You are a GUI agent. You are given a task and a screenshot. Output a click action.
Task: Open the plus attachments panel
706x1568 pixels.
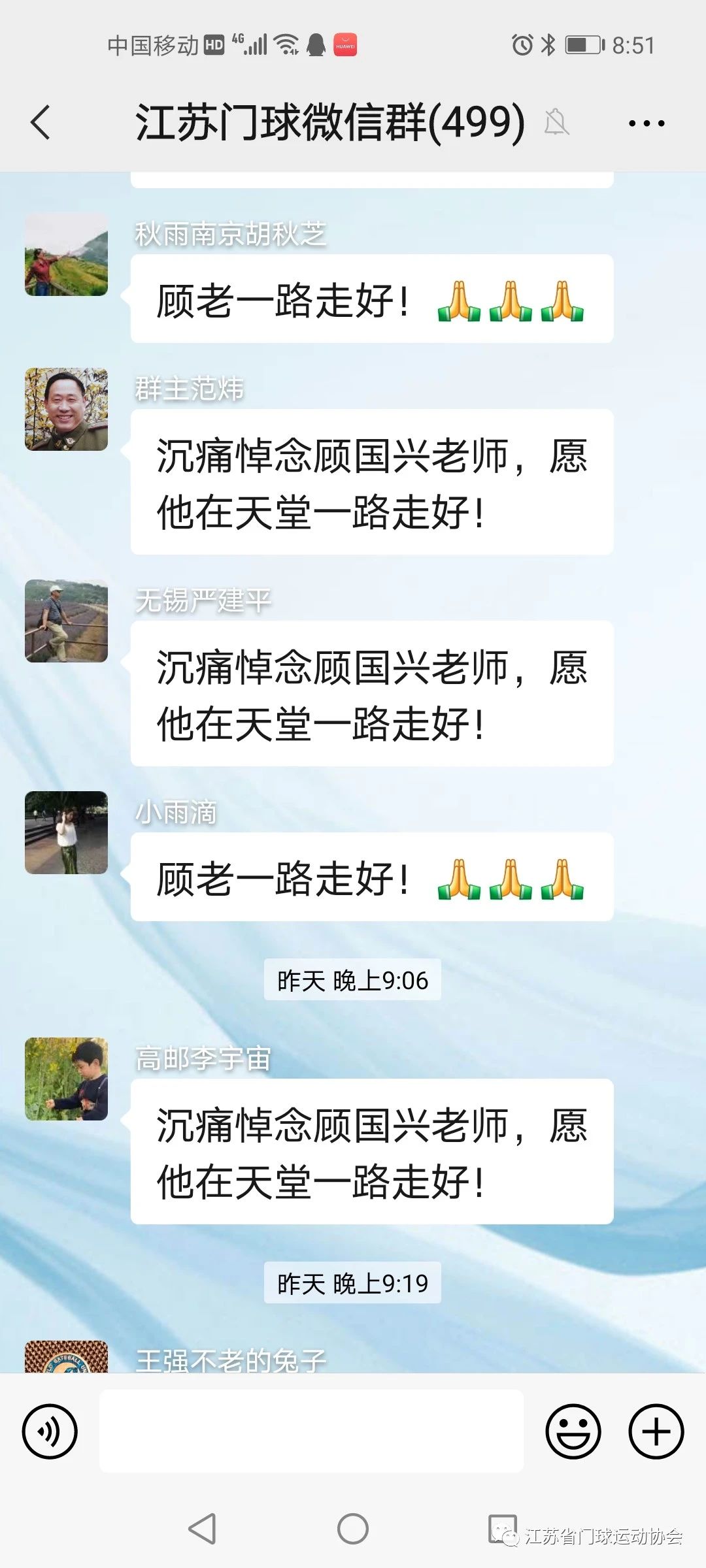656,1431
